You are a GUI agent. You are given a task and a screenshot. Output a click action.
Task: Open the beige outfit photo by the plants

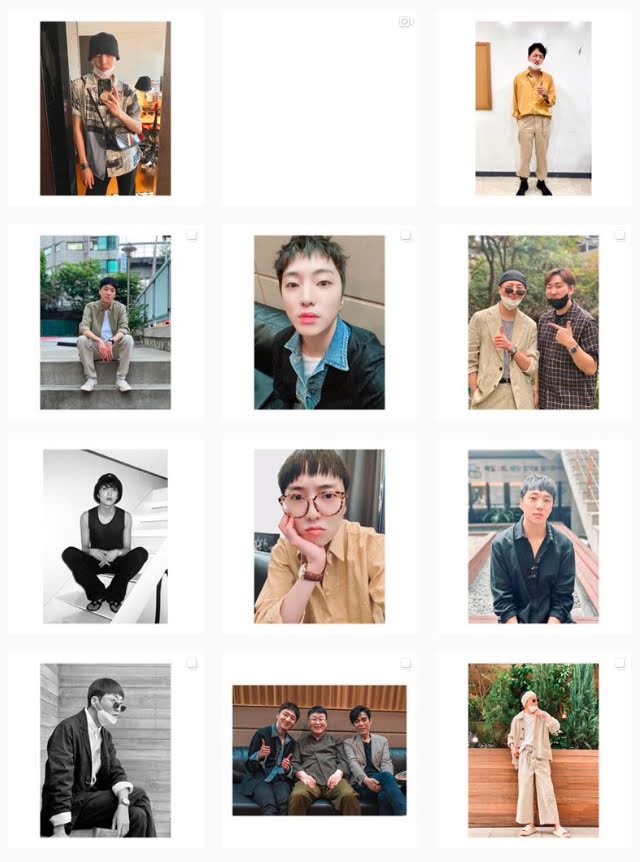click(x=533, y=750)
